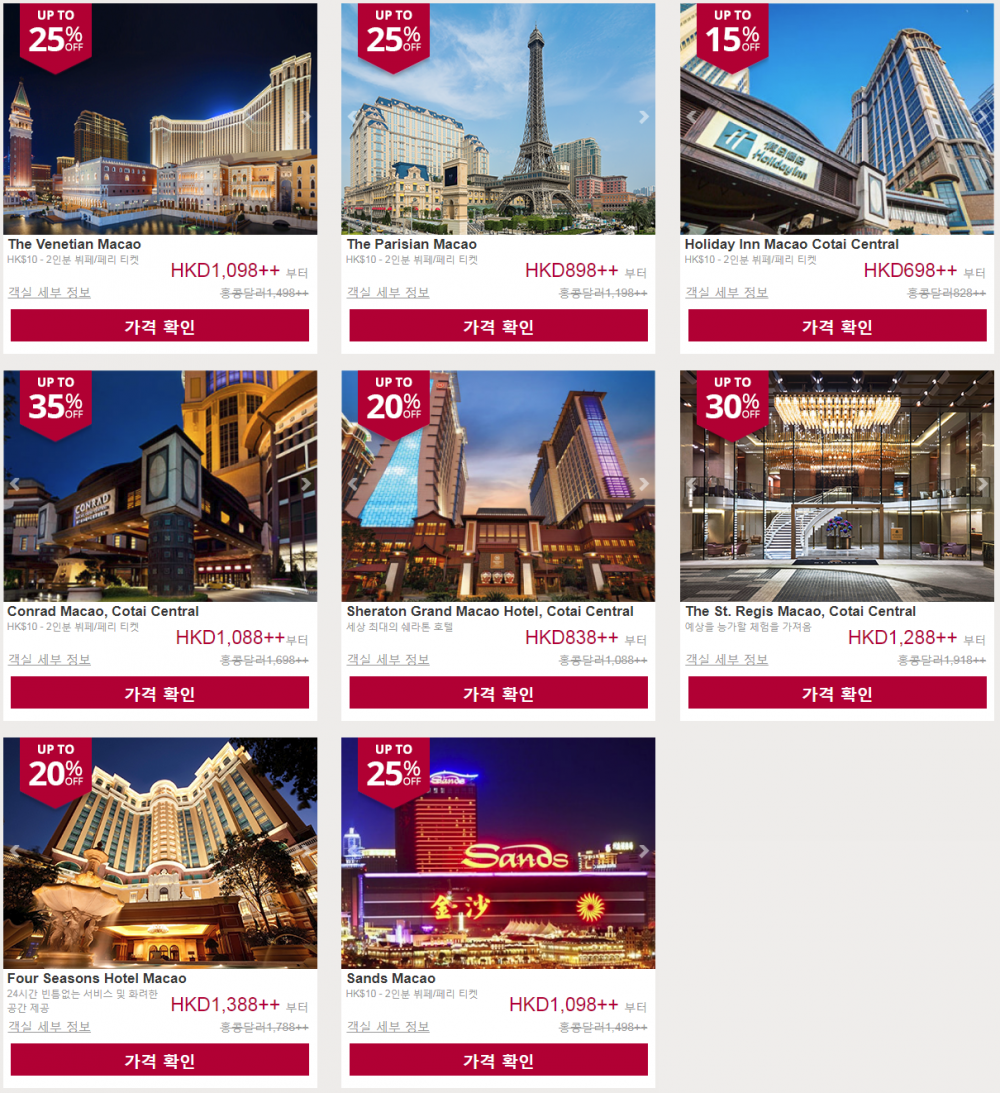Image resolution: width=1000 pixels, height=1093 pixels.
Task: Tap 가격 확인 for The Venetian Macao
Action: click(160, 326)
